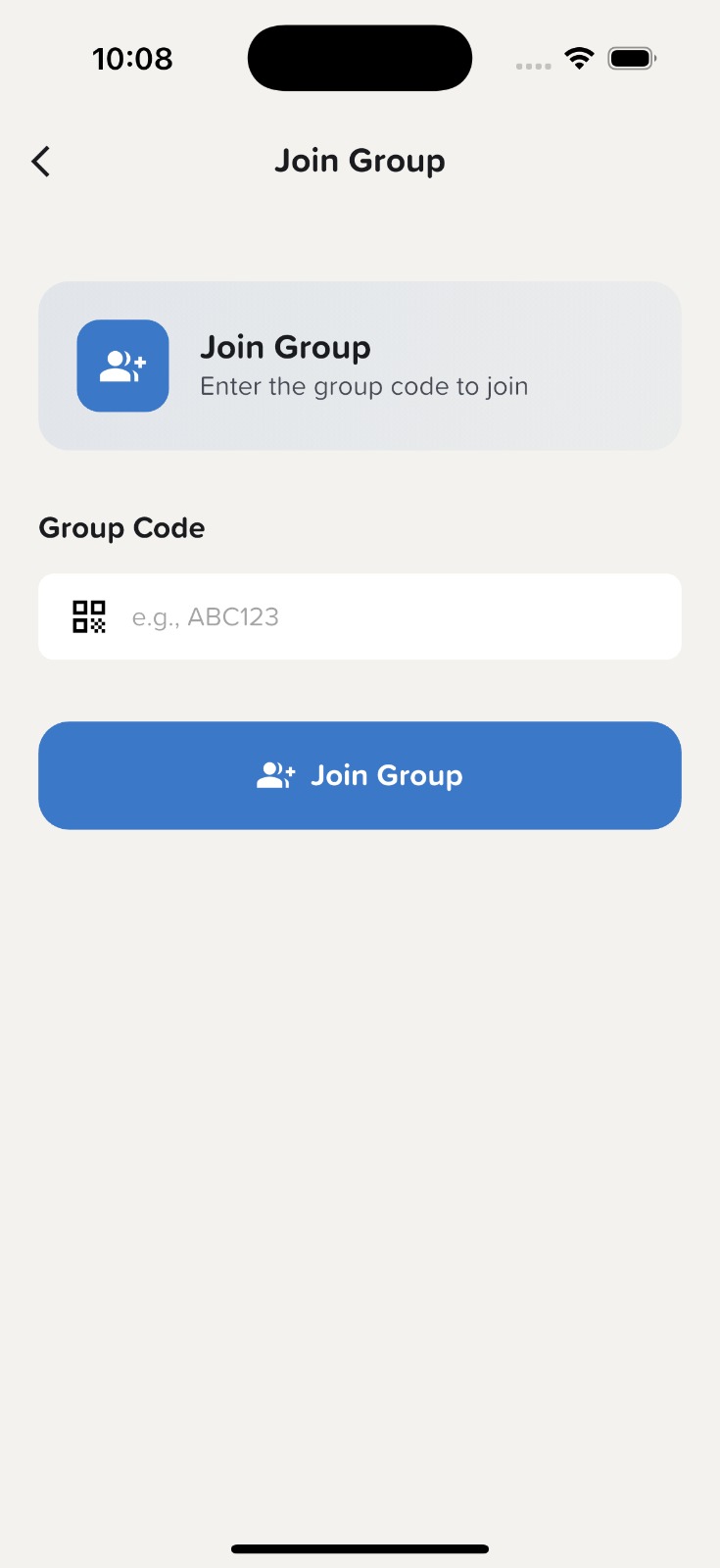Tap the blue Join Group button
Image resolution: width=720 pixels, height=1568 pixels.
(360, 775)
